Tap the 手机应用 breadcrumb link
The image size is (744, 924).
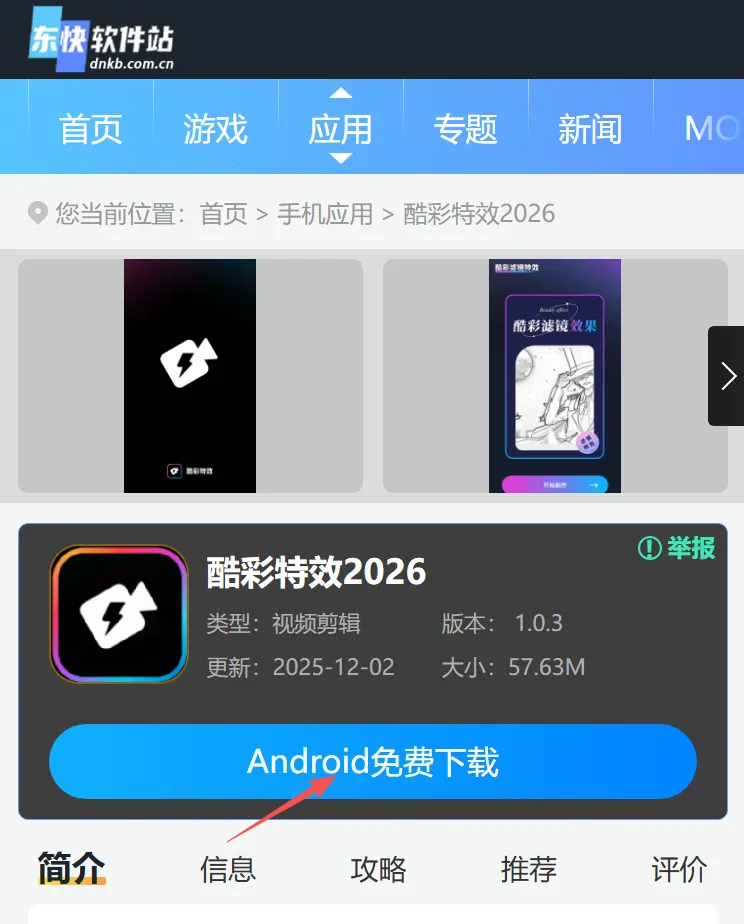tap(325, 213)
